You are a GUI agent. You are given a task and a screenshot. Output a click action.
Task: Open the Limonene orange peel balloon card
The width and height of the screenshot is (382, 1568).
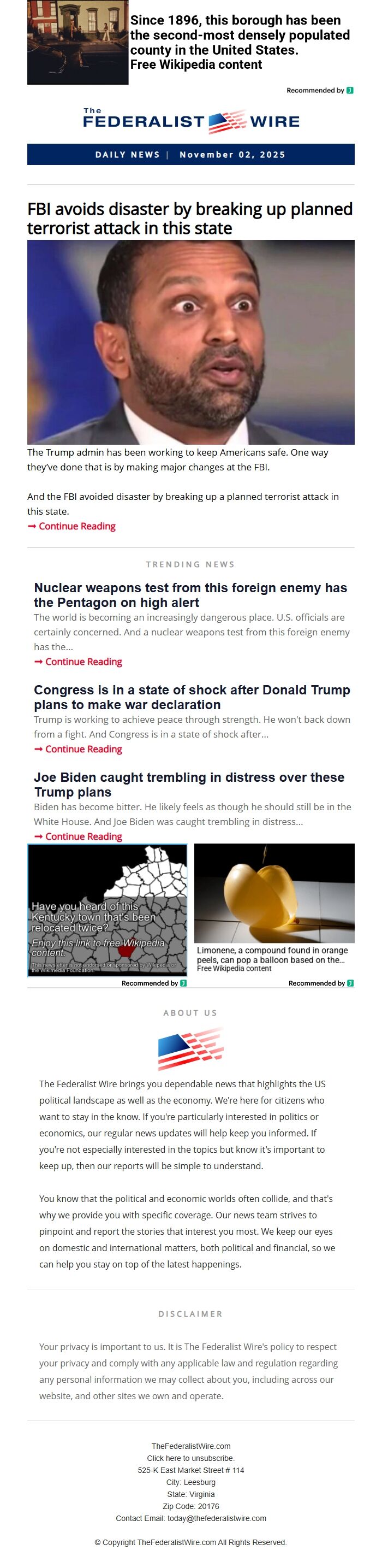(x=274, y=908)
